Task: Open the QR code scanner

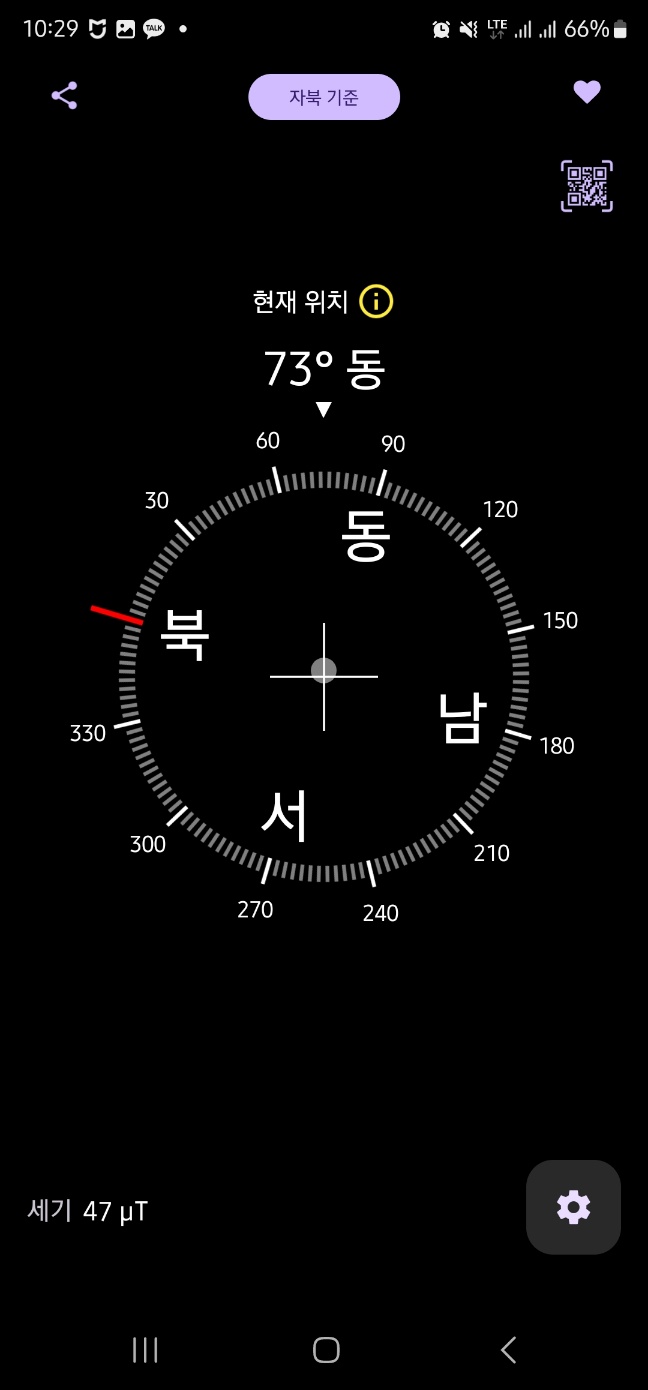Action: pyautogui.click(x=587, y=186)
